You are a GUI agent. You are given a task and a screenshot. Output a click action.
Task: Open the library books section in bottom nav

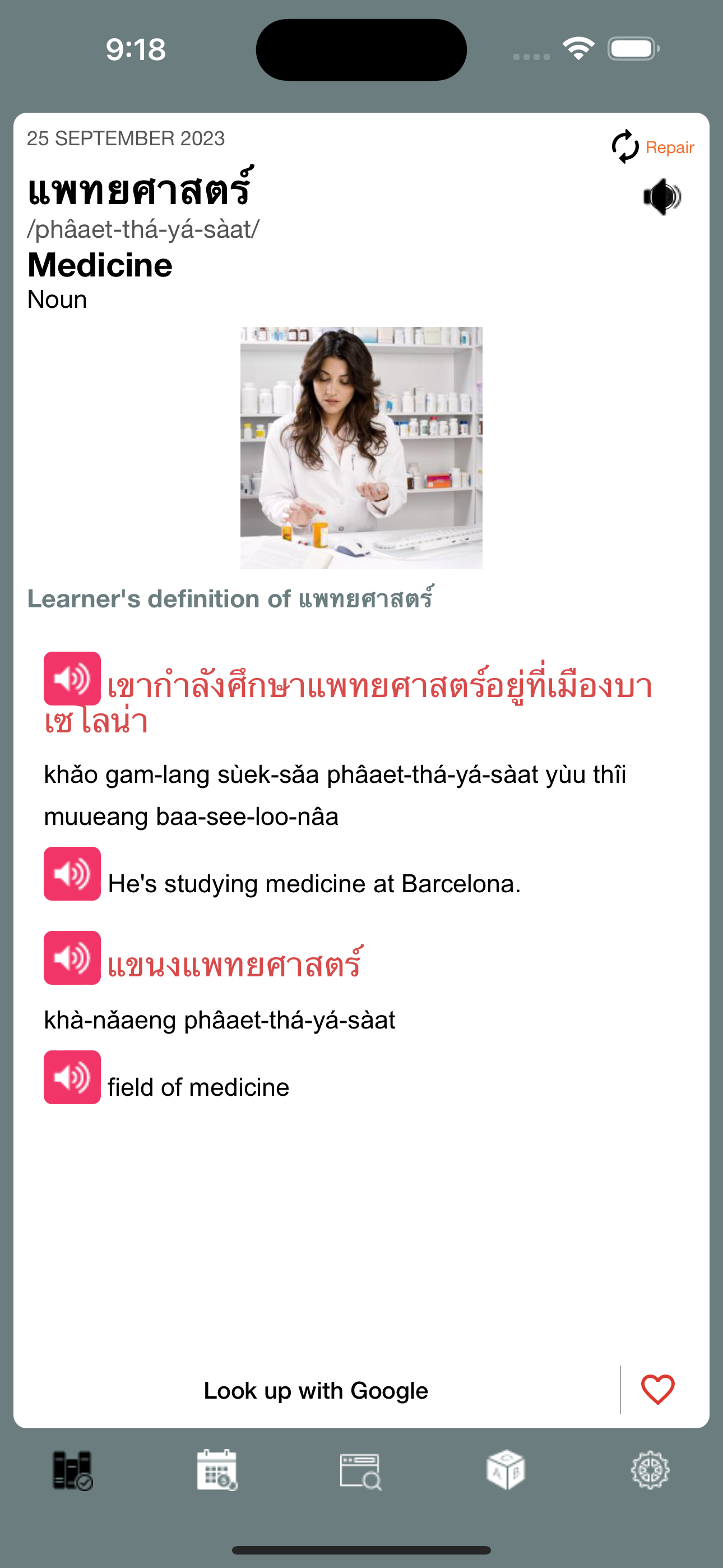pos(72,1470)
